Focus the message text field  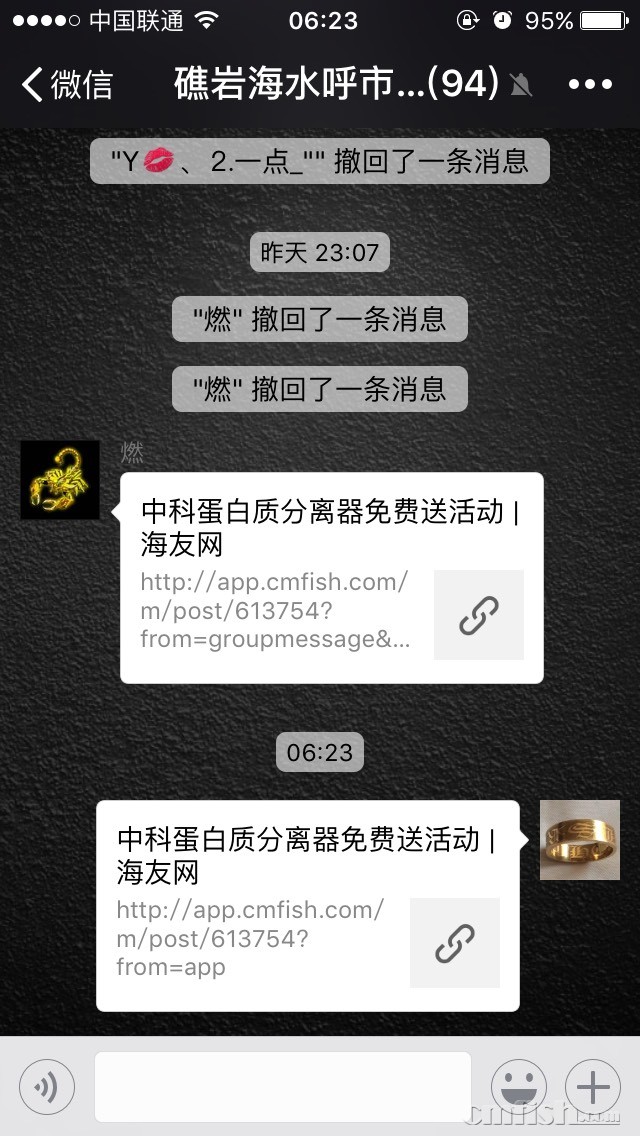(282, 1087)
